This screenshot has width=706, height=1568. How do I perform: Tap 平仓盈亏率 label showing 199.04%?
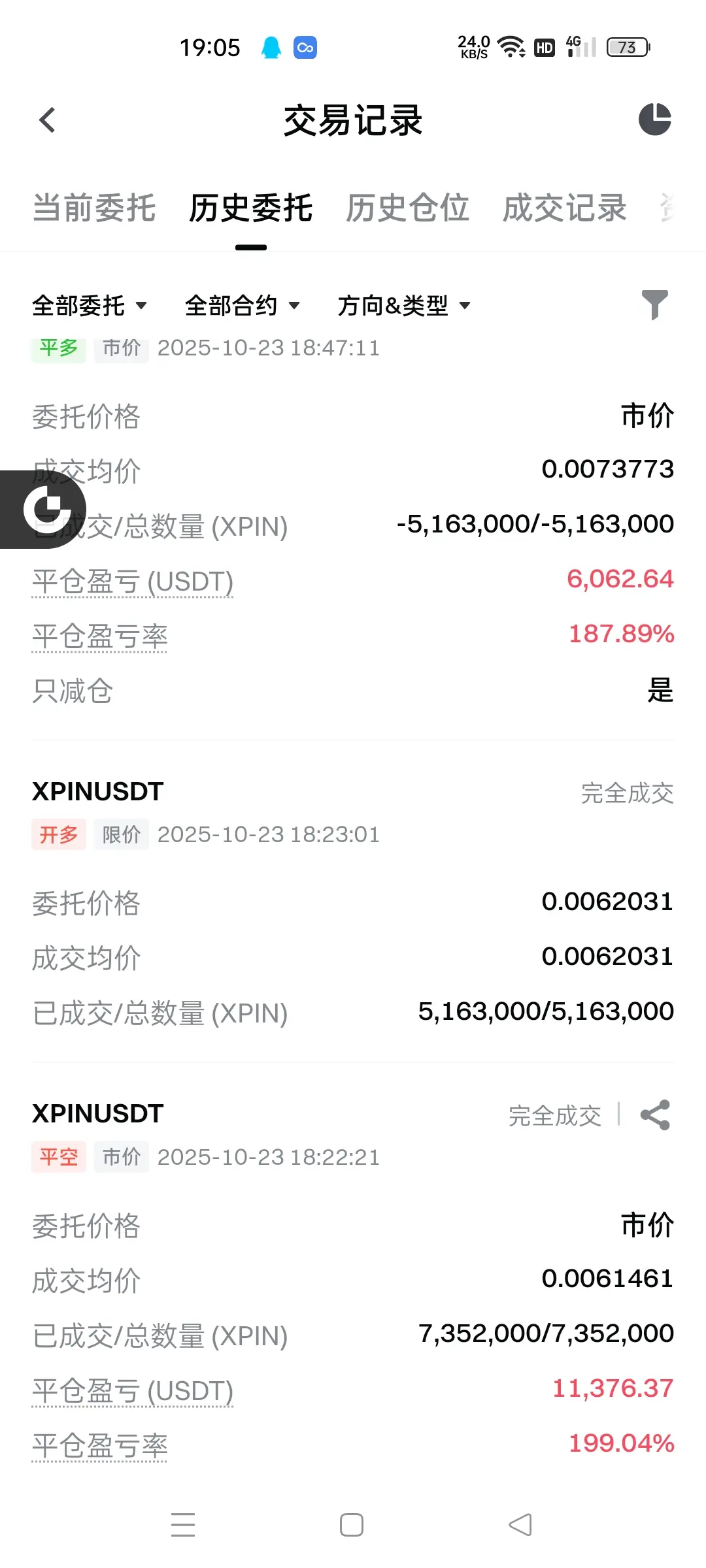point(100,1446)
